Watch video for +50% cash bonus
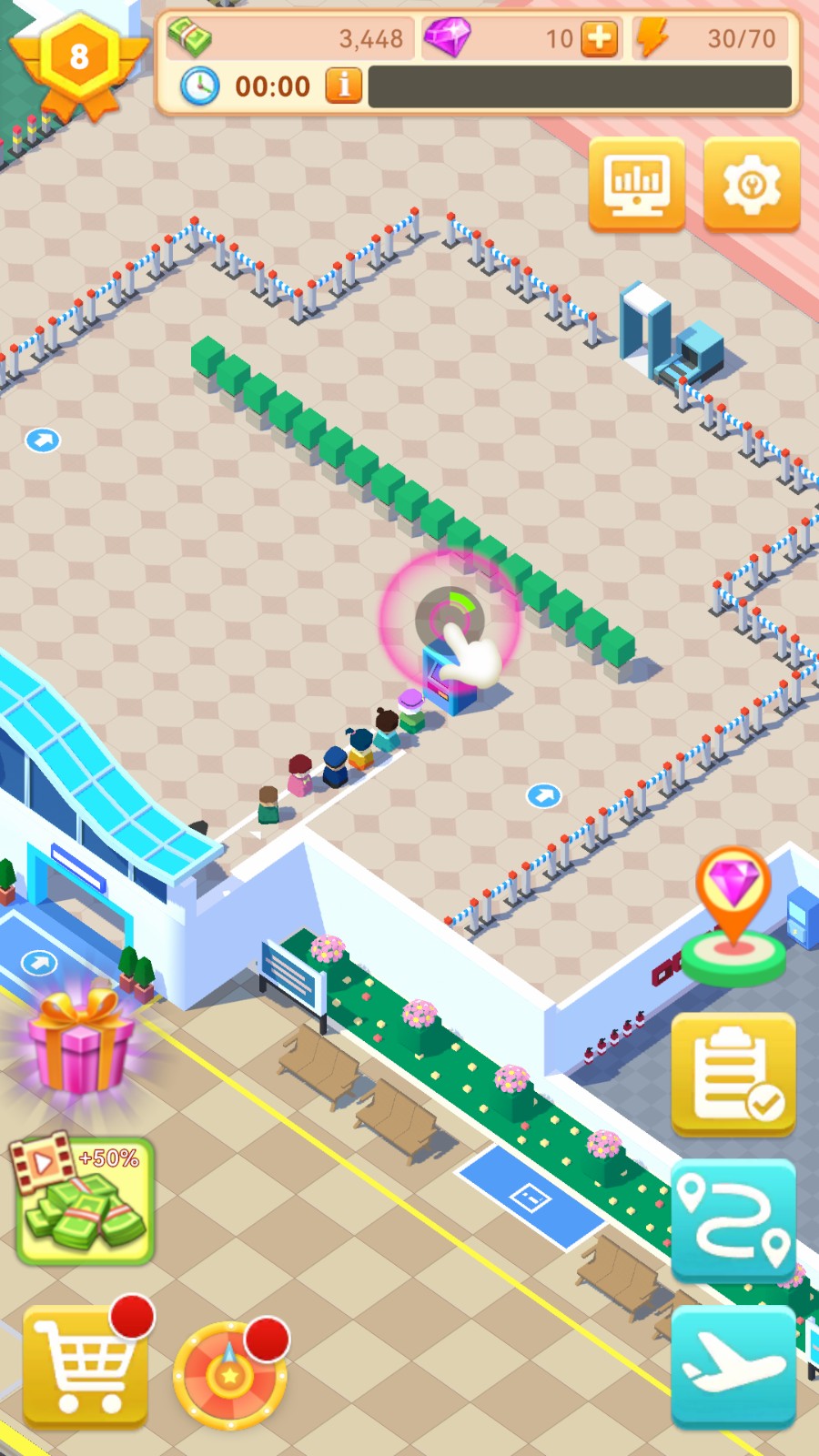Image resolution: width=819 pixels, height=1456 pixels. (x=84, y=1199)
